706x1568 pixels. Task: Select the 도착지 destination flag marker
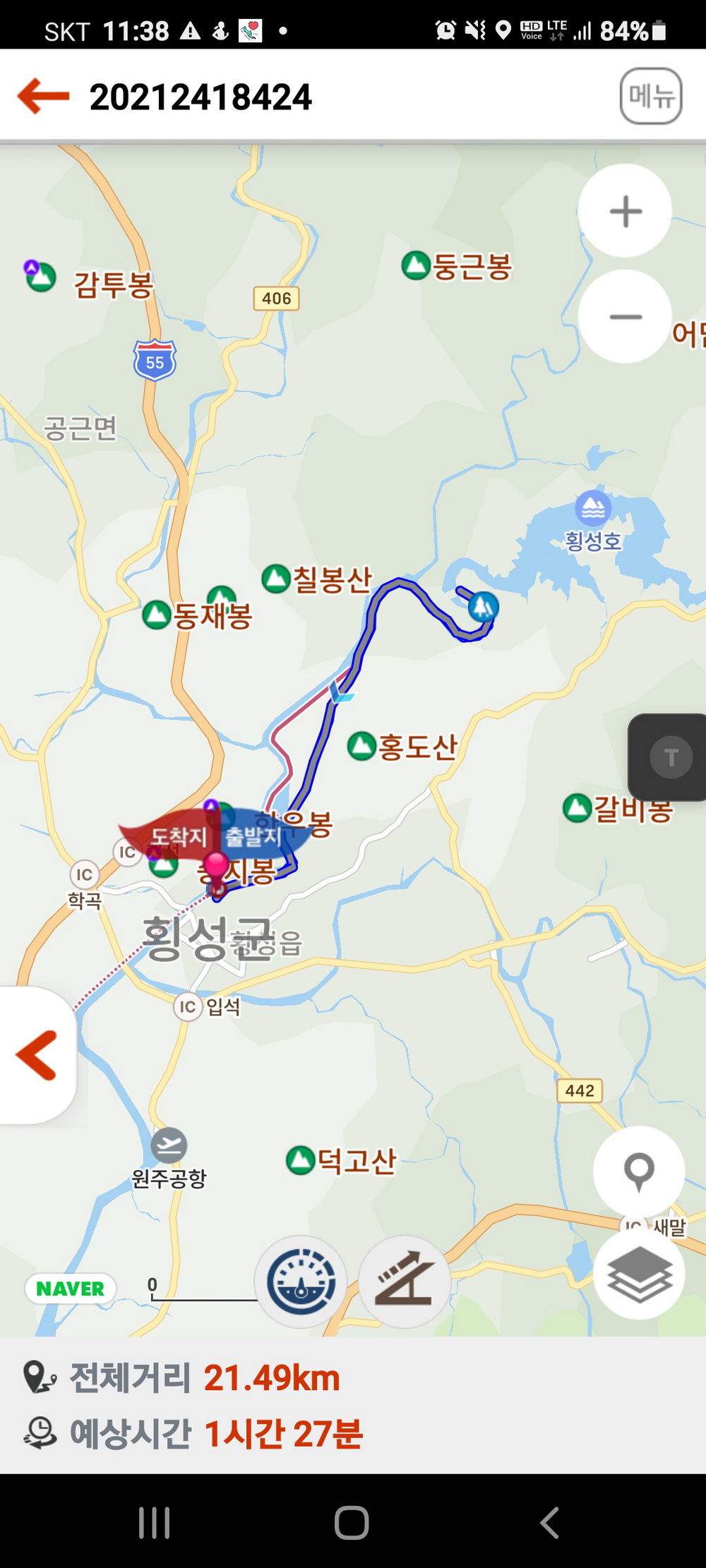[x=176, y=837]
